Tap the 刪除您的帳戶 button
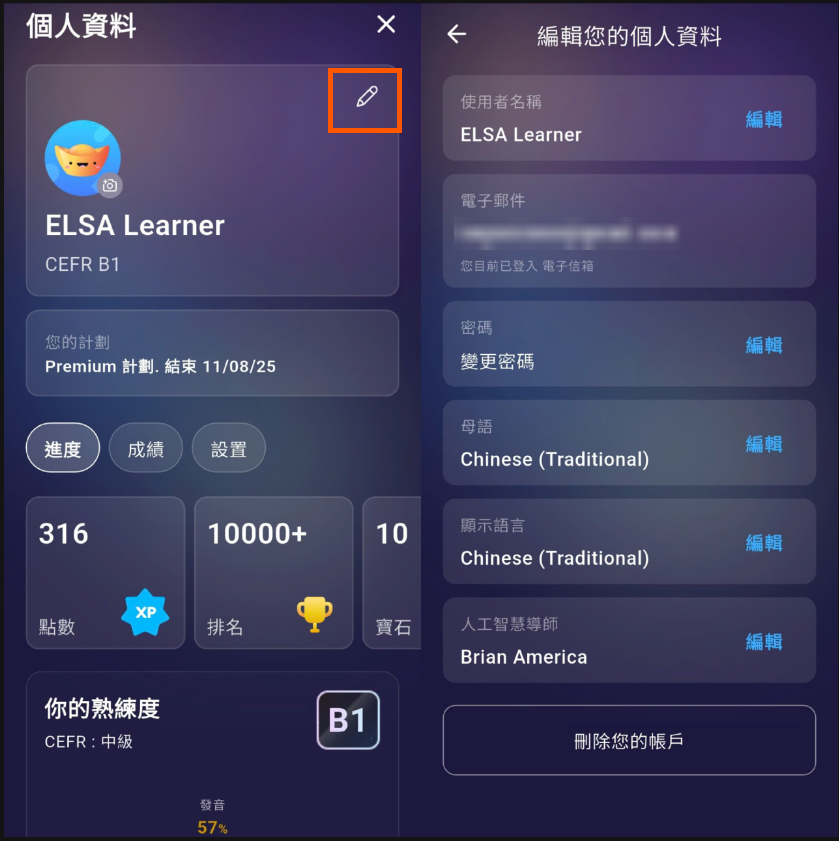The height and width of the screenshot is (841, 839). pyautogui.click(x=629, y=741)
